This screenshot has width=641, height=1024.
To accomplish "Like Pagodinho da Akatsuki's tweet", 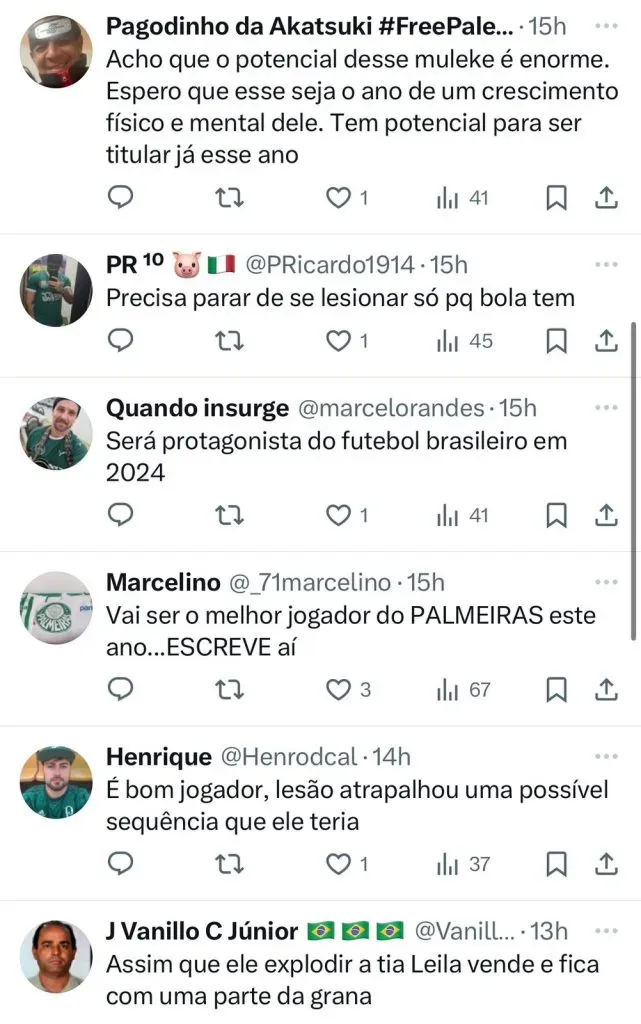I will click(x=339, y=198).
